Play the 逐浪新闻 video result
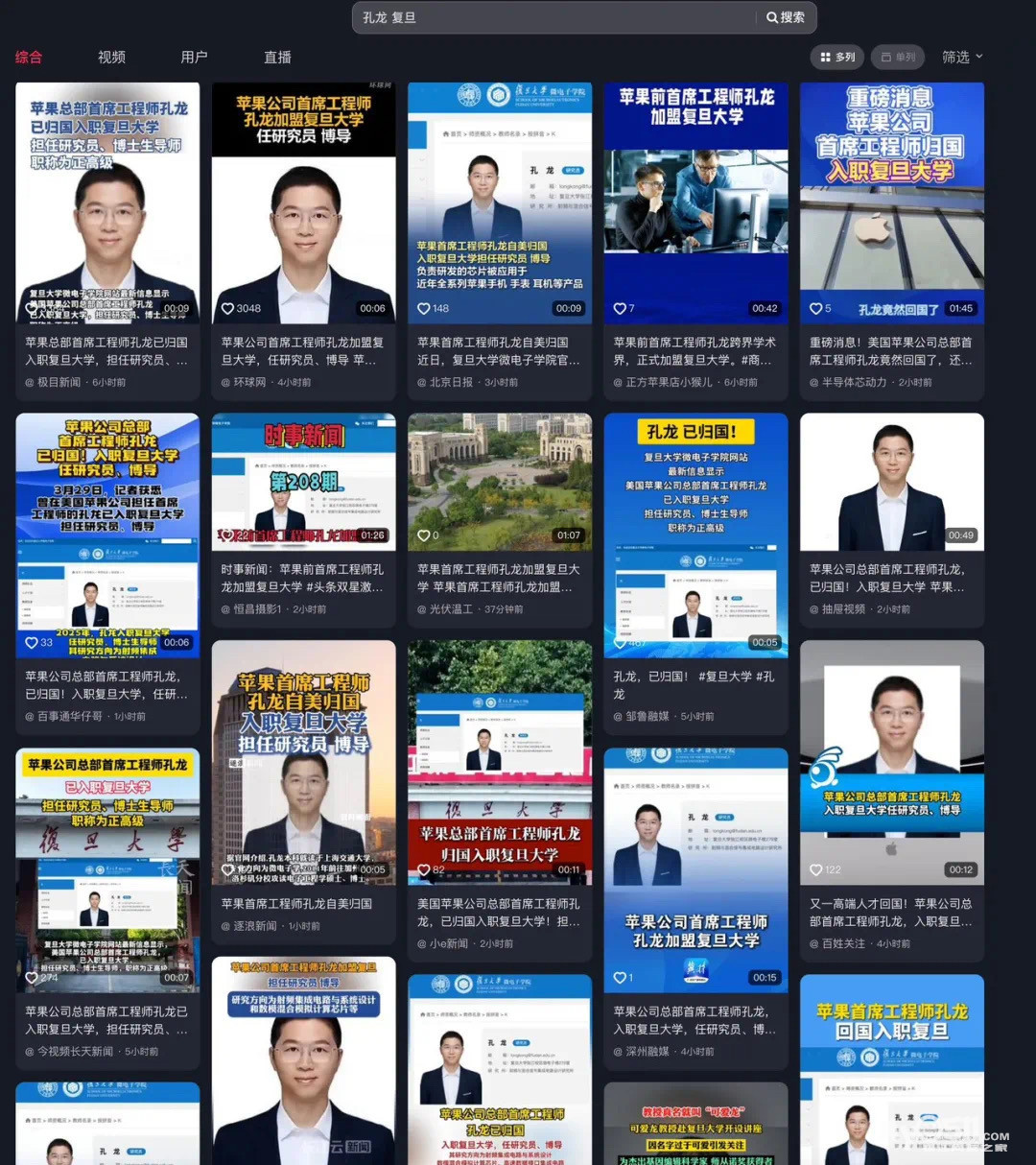Screen dimensions: 1036x1165 point(303,763)
